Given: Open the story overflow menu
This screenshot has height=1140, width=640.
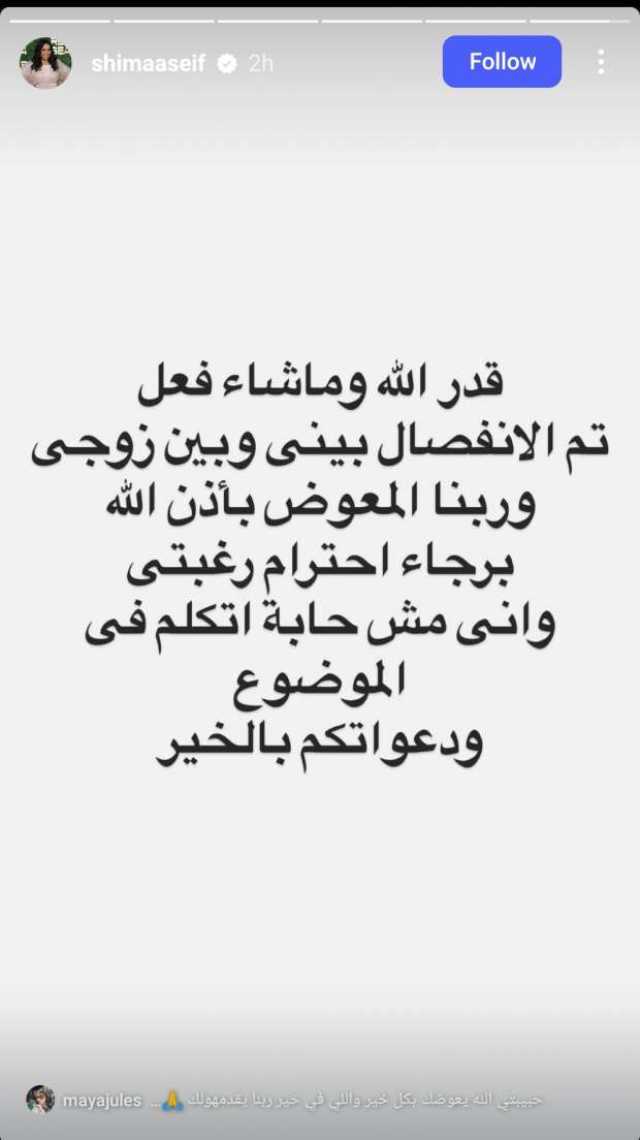Looking at the screenshot, I should [601, 62].
